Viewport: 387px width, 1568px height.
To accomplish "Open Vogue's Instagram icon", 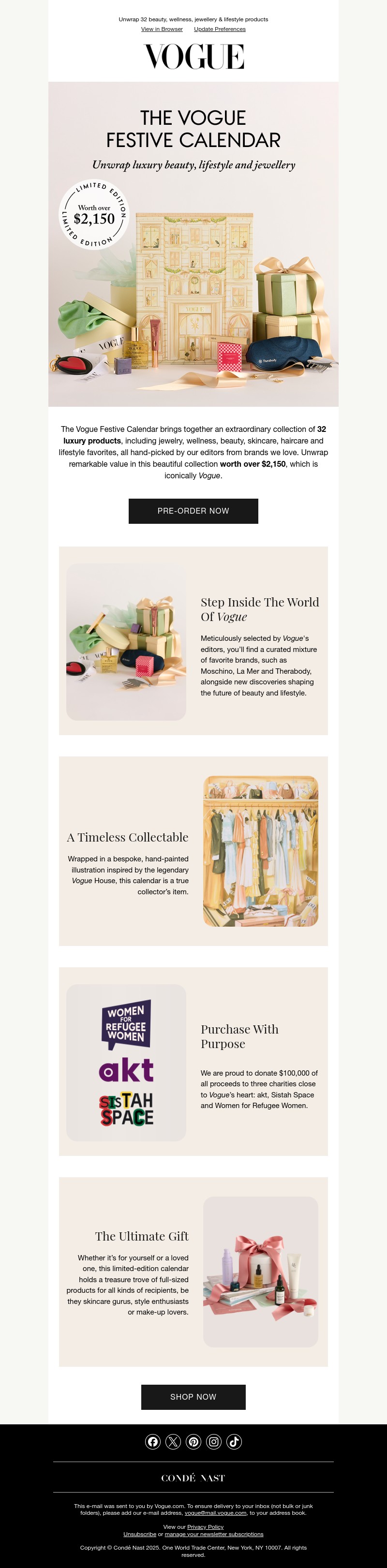I will 214,1441.
